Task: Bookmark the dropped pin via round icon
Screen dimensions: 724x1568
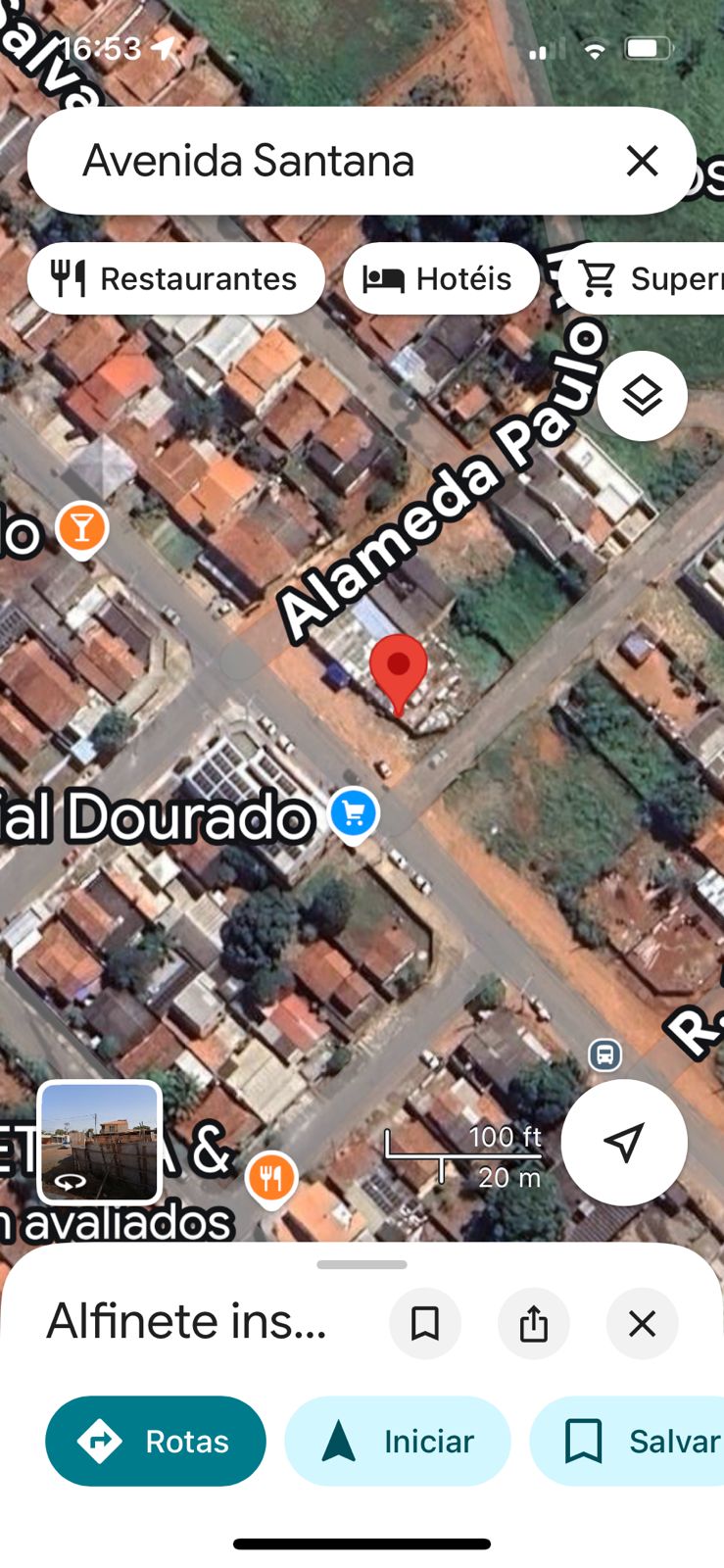Action: pos(425,1324)
